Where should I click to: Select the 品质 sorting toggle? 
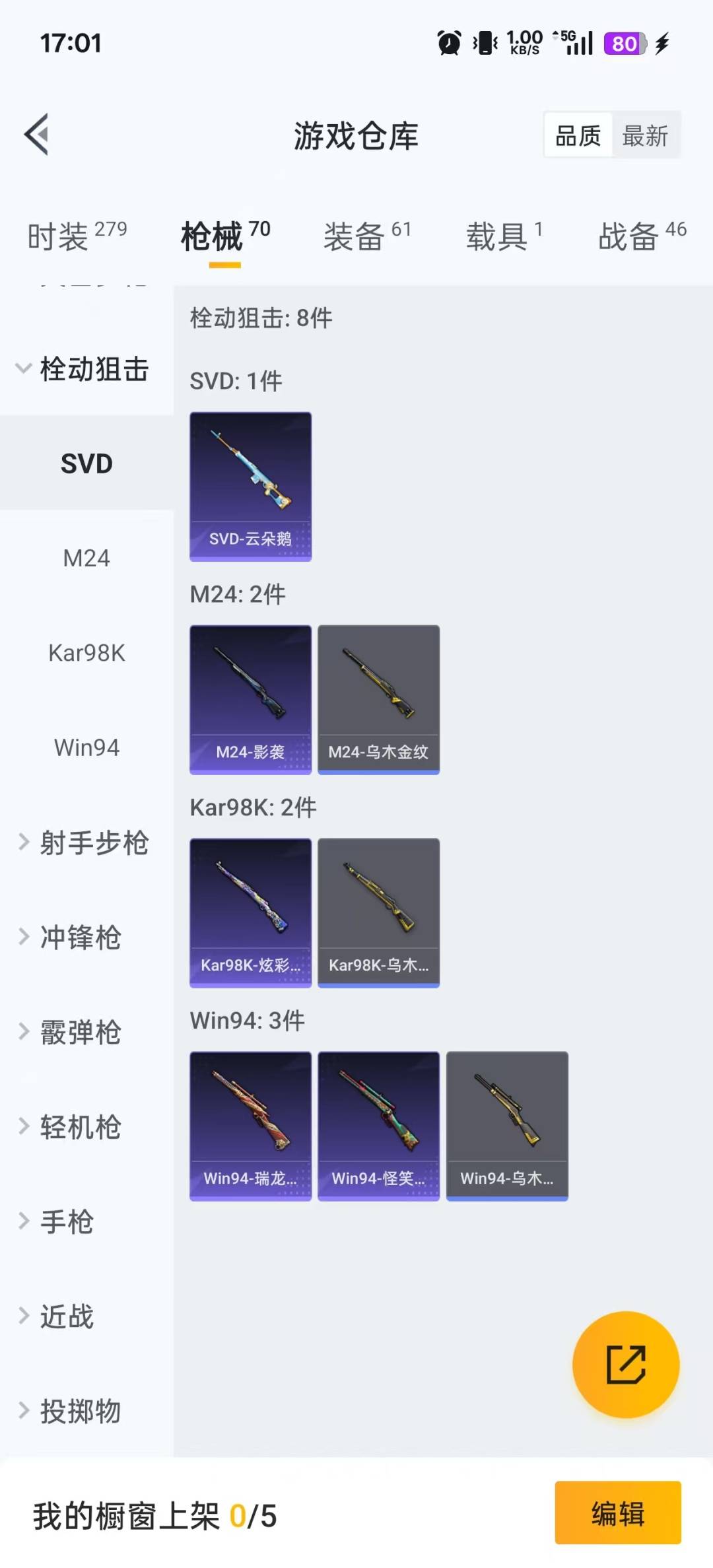tap(577, 135)
